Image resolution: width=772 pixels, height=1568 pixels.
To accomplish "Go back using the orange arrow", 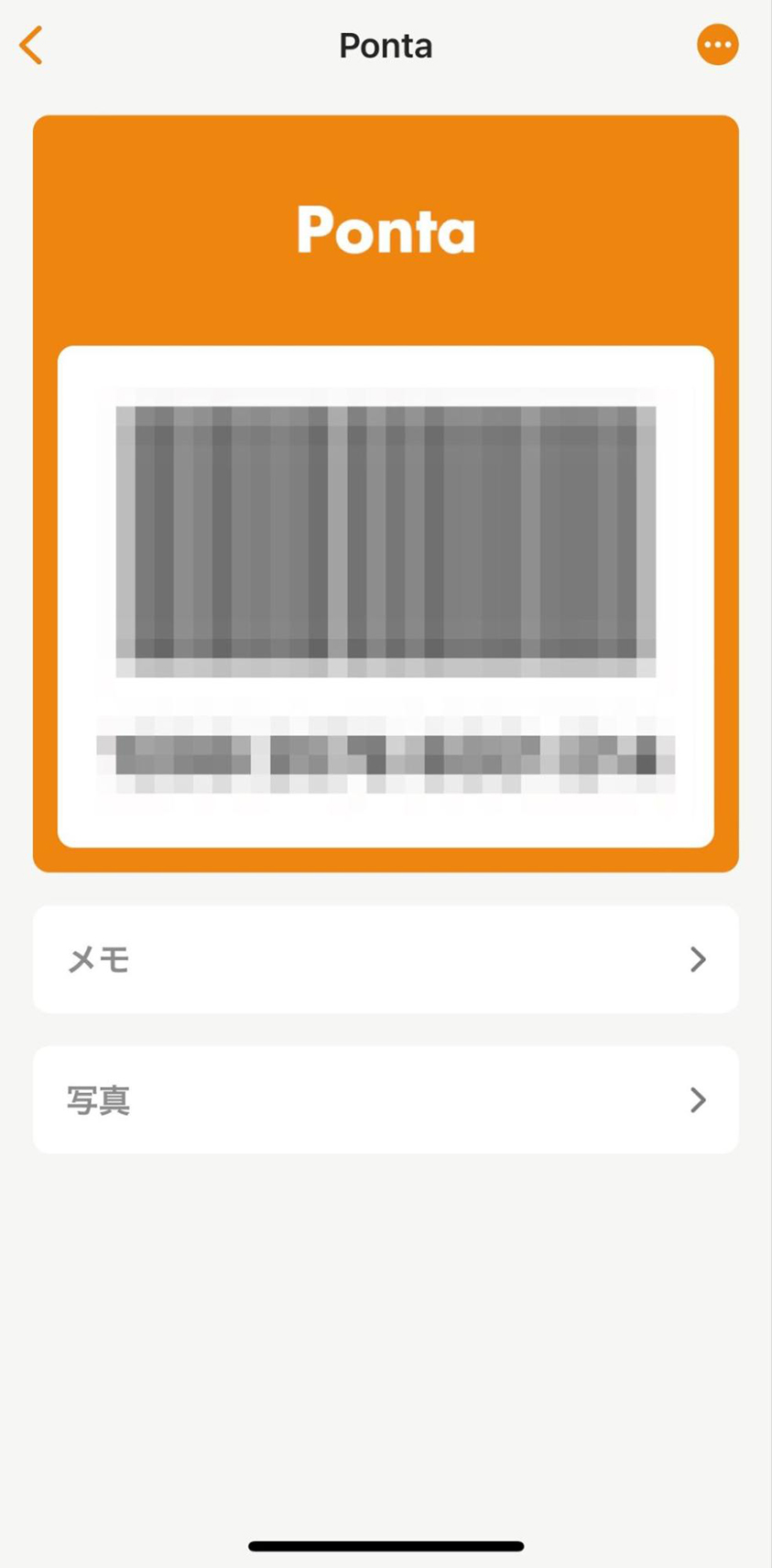I will 31,45.
